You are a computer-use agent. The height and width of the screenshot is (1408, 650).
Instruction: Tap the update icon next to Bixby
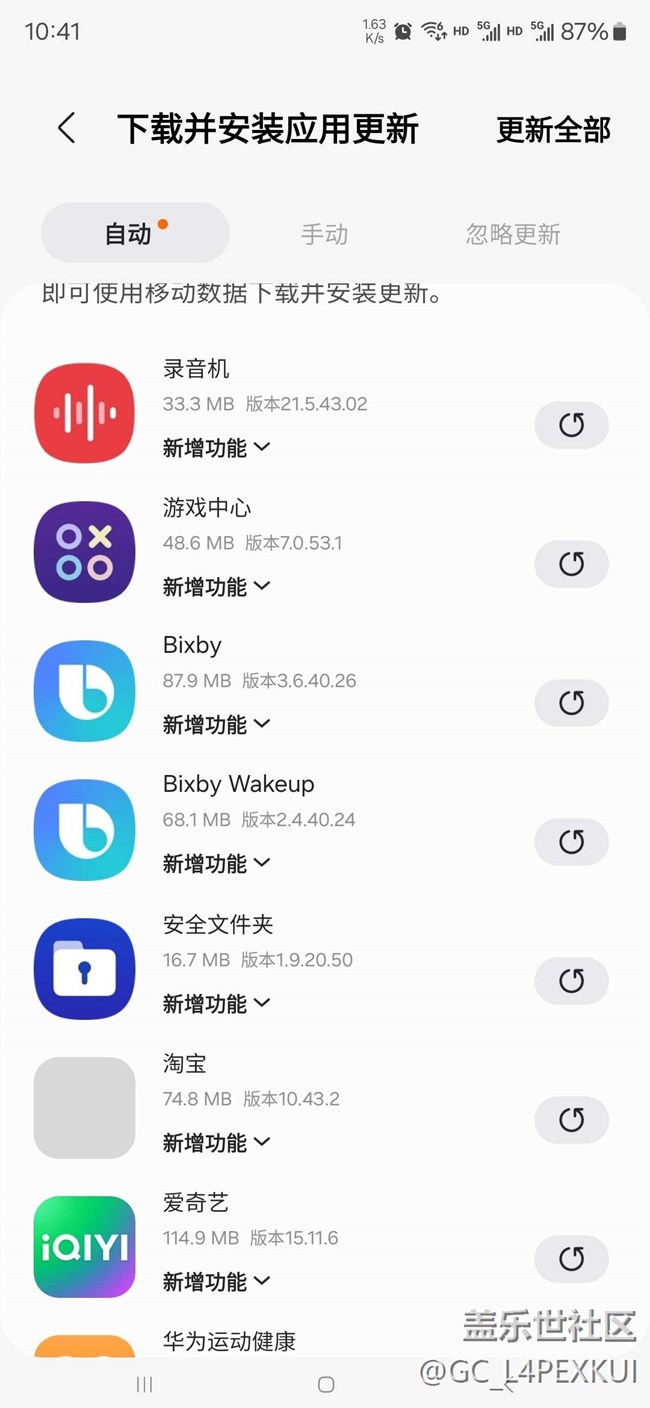tap(571, 703)
